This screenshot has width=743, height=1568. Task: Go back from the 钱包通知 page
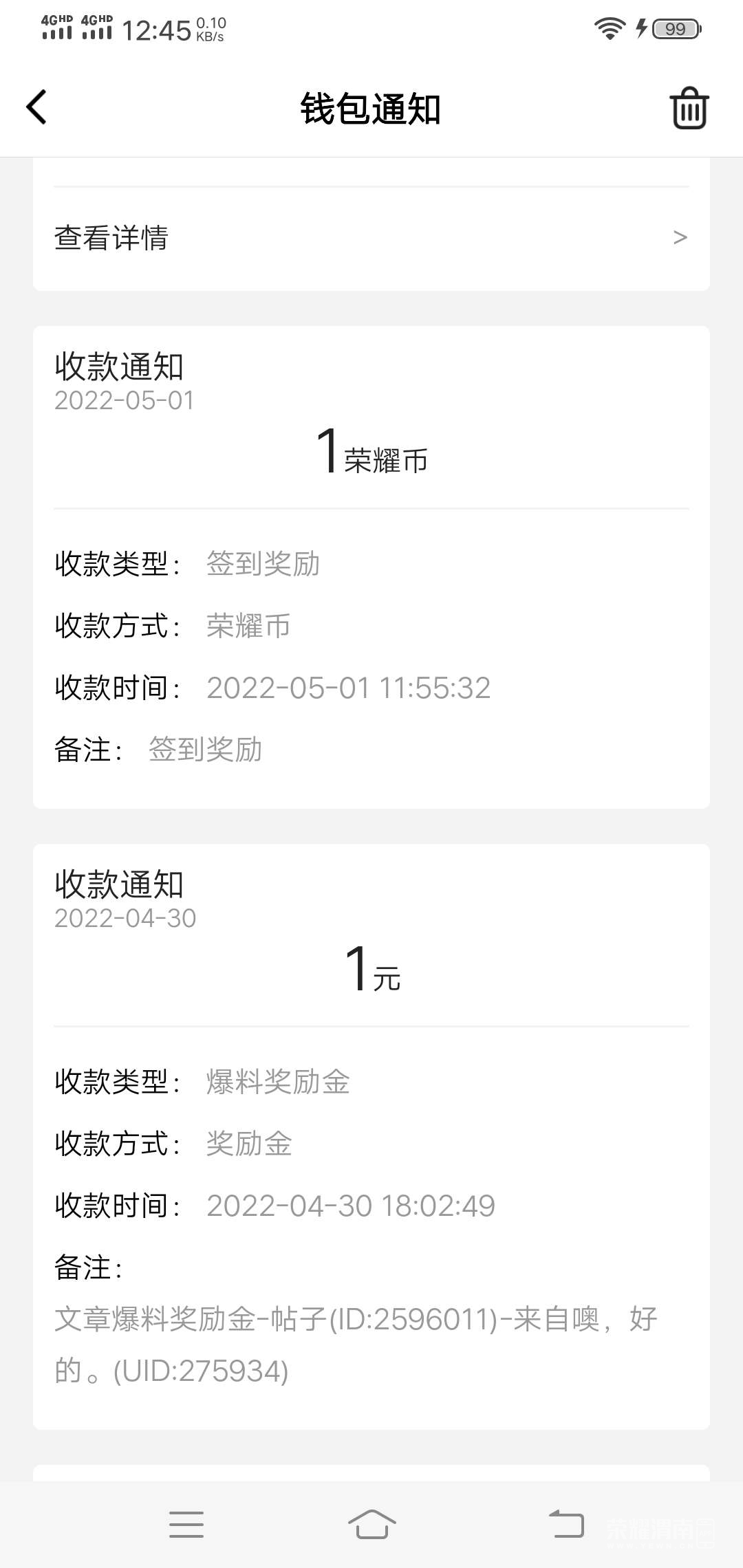(x=36, y=107)
